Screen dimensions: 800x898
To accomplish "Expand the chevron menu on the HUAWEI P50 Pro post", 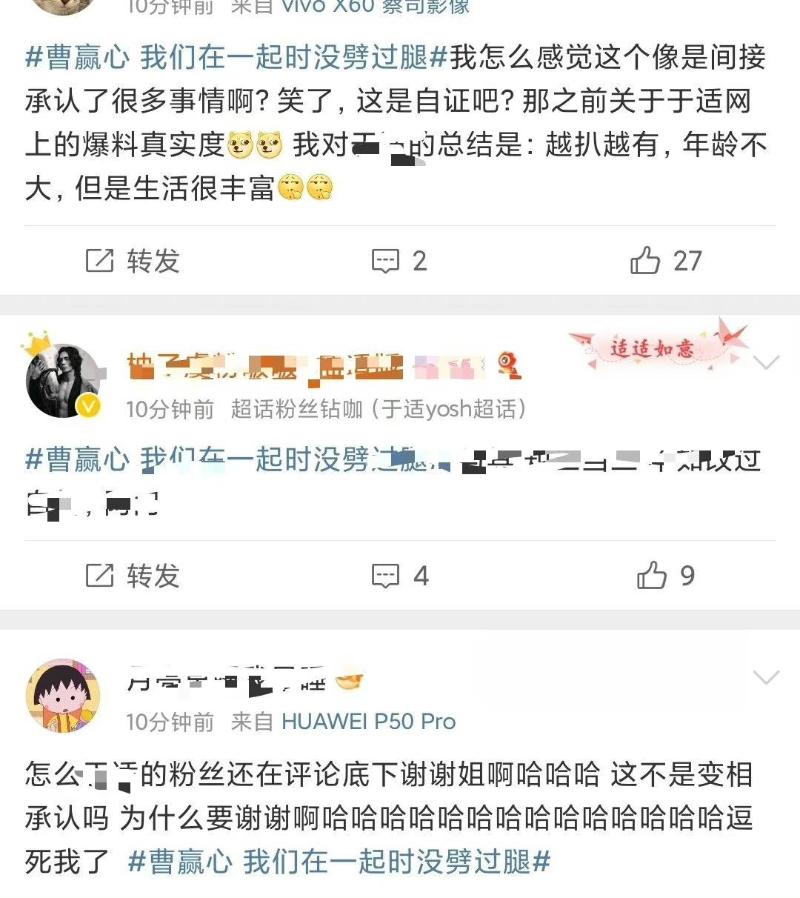I will coord(766,678).
